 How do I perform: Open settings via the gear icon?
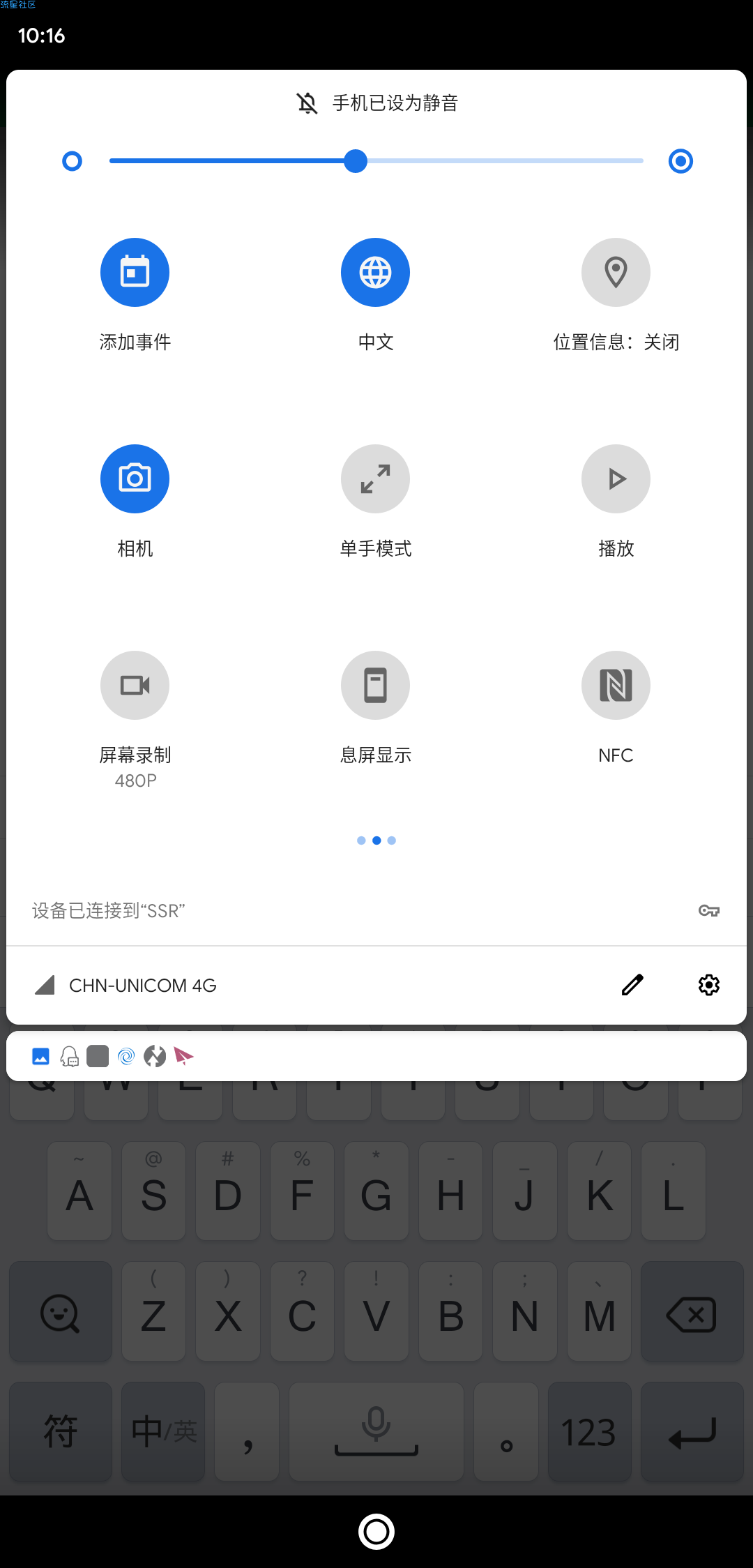(709, 985)
